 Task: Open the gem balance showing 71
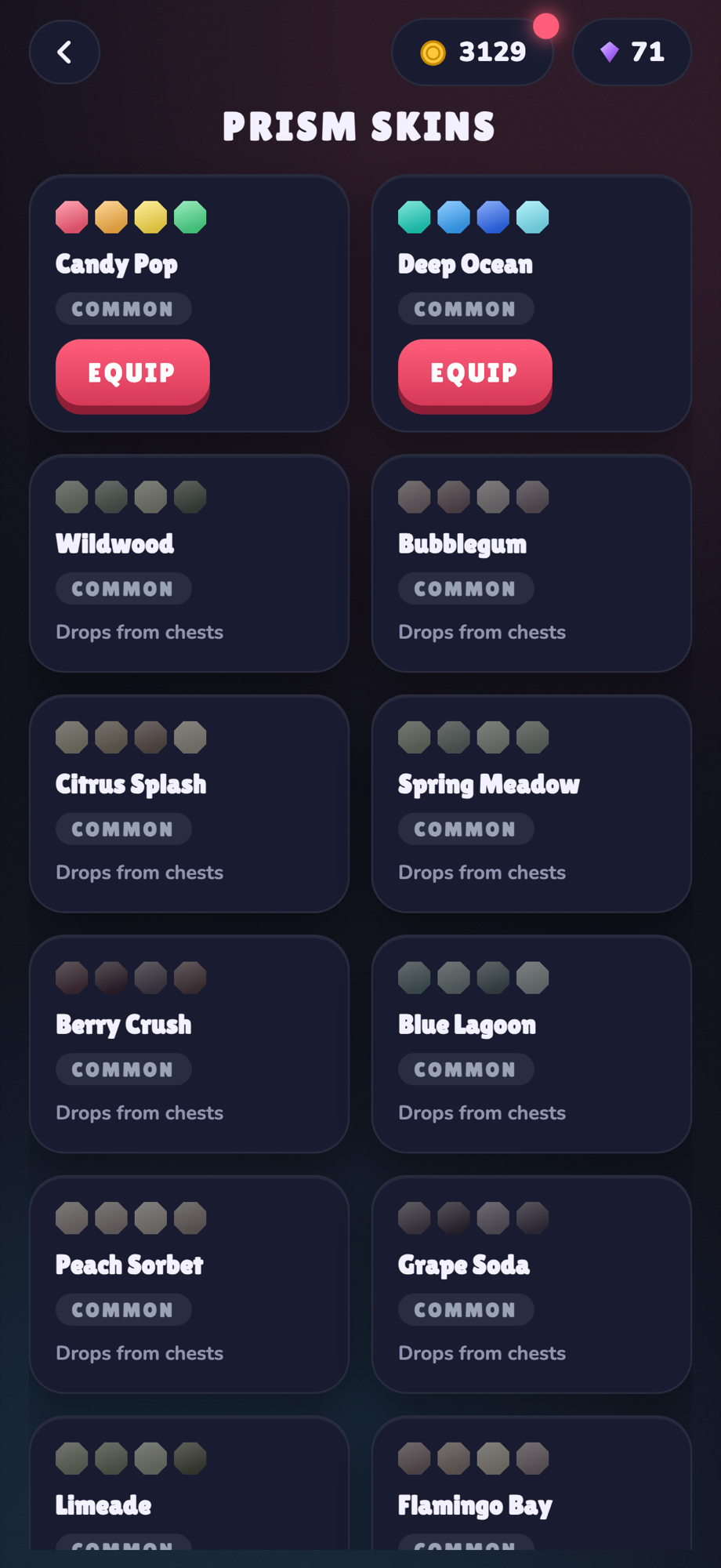click(632, 53)
